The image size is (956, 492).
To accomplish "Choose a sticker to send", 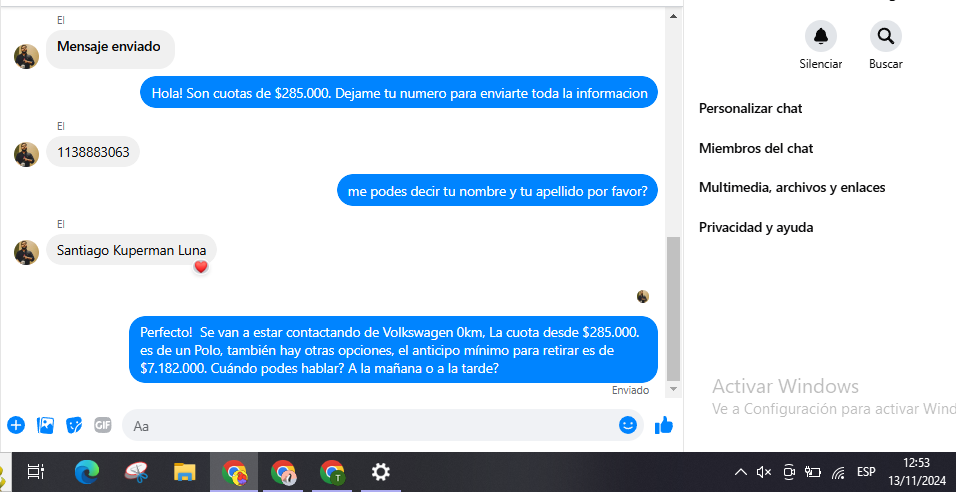I will click(74, 425).
